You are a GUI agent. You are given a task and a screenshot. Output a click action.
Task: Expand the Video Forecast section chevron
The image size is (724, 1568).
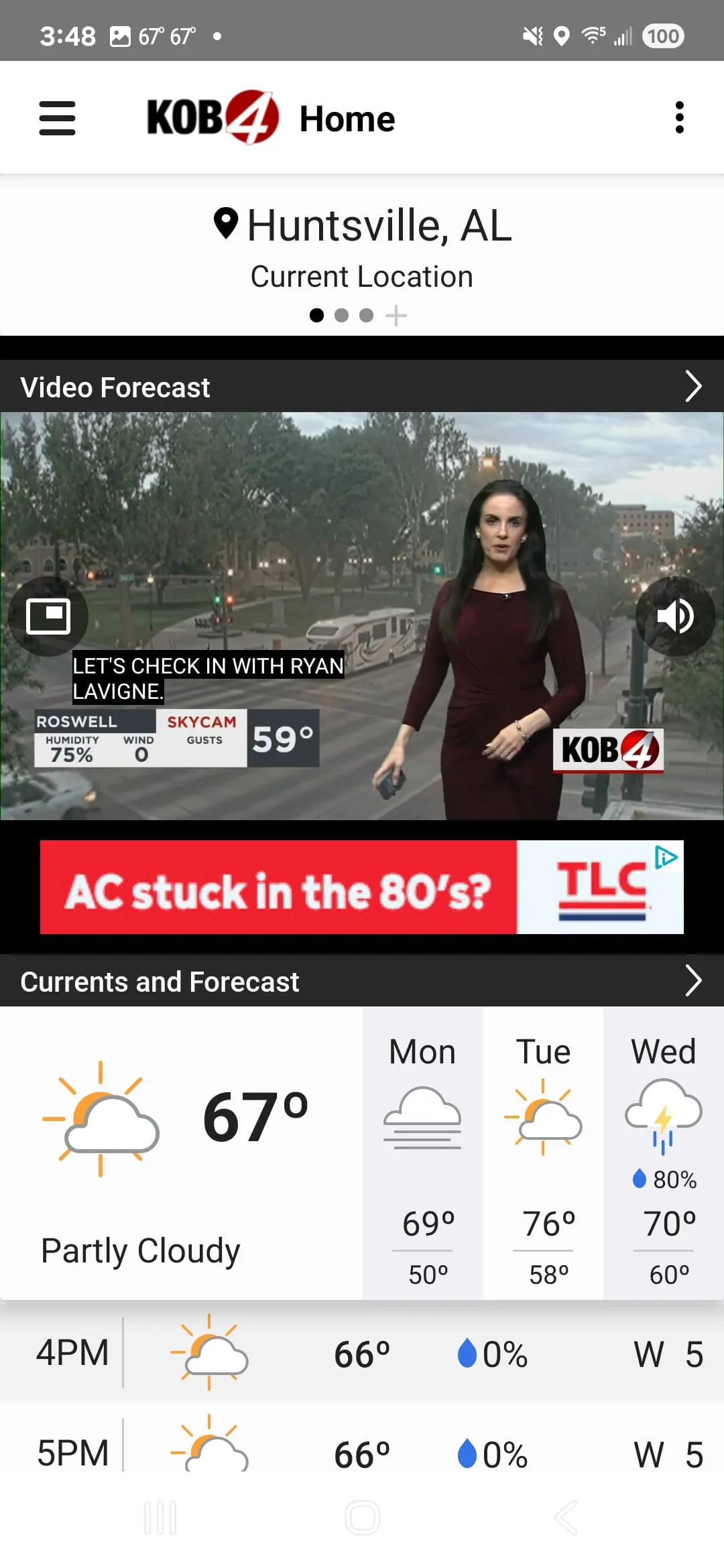(x=695, y=387)
